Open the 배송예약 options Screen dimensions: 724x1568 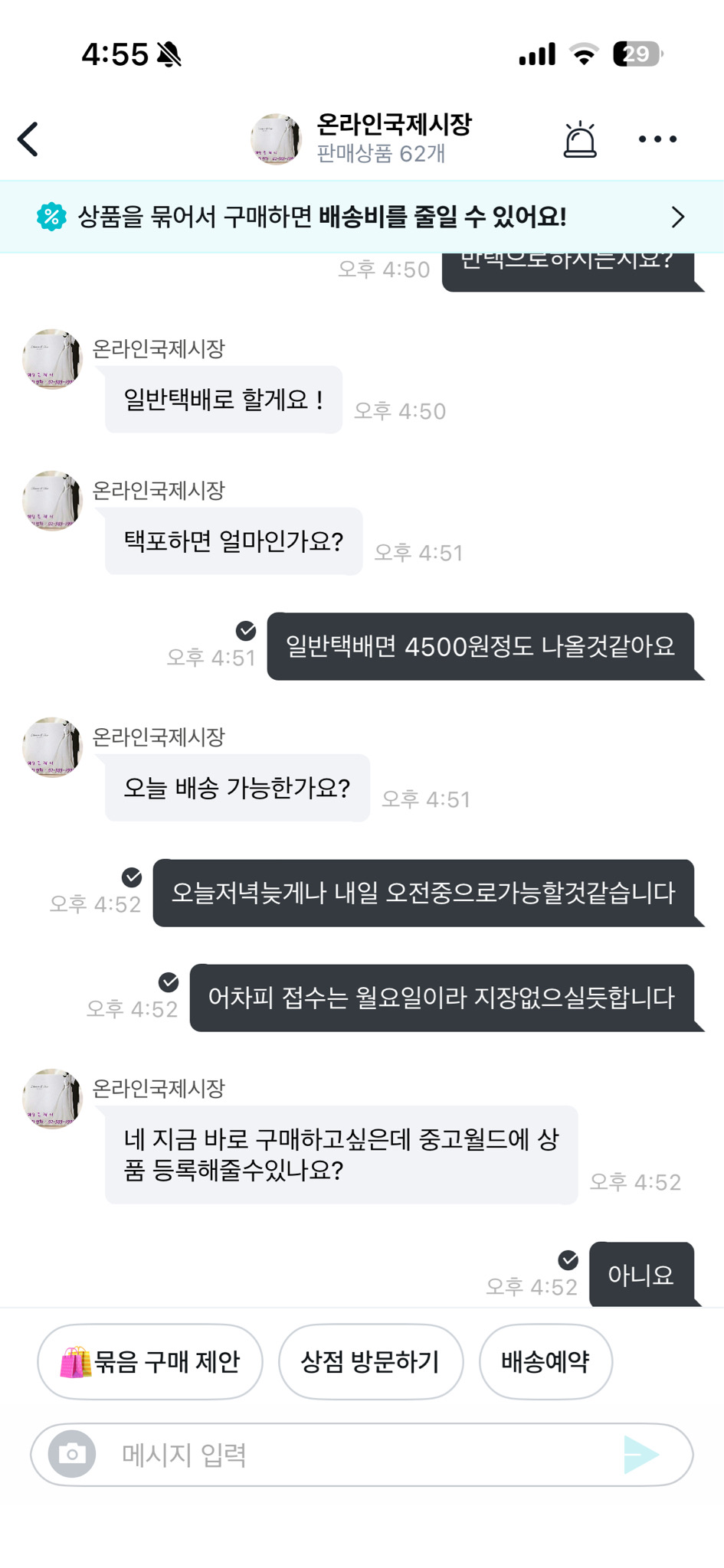tap(545, 1361)
